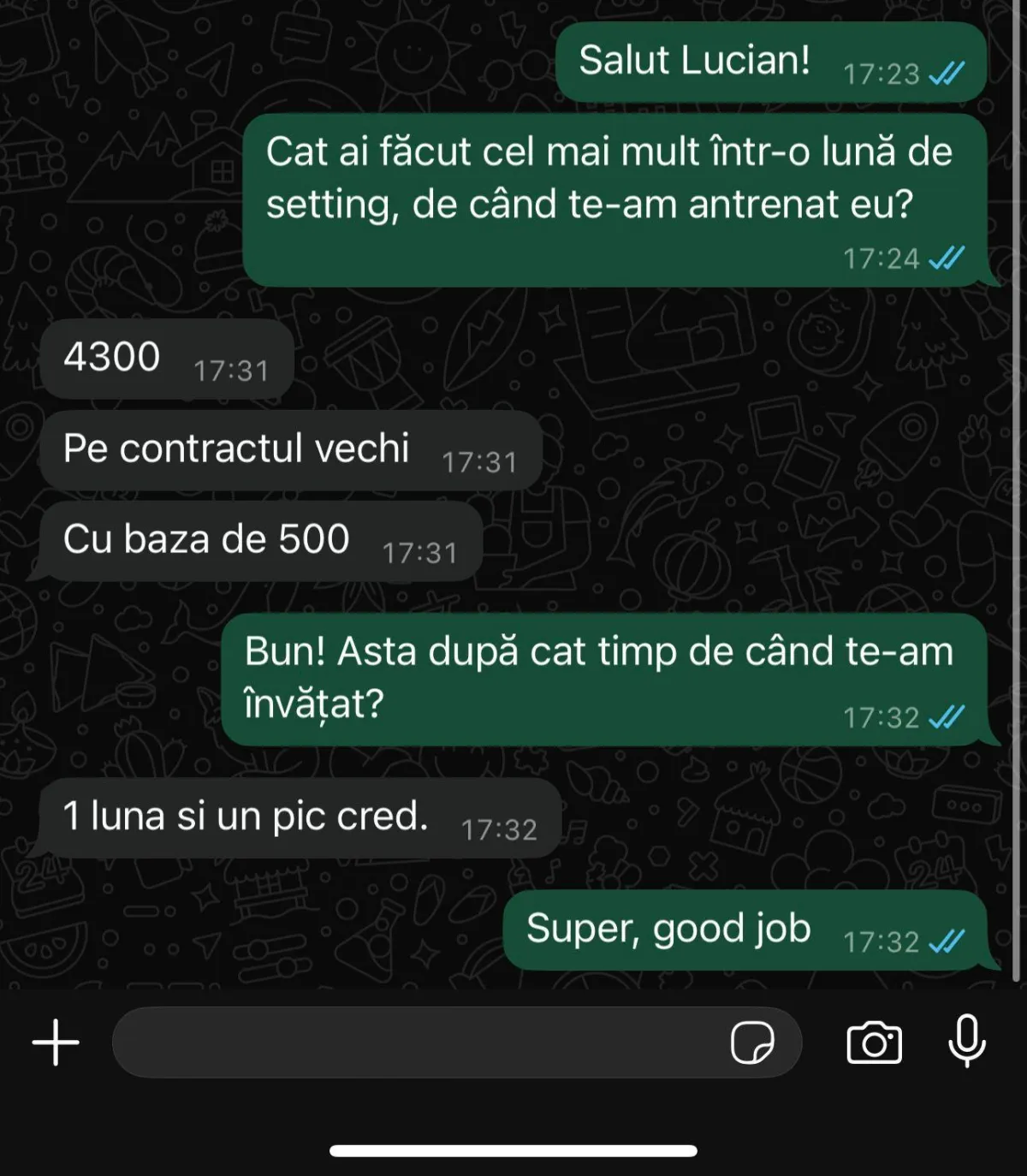1027x1176 pixels.
Task: Open the sticker picker icon
Action: point(752,1042)
